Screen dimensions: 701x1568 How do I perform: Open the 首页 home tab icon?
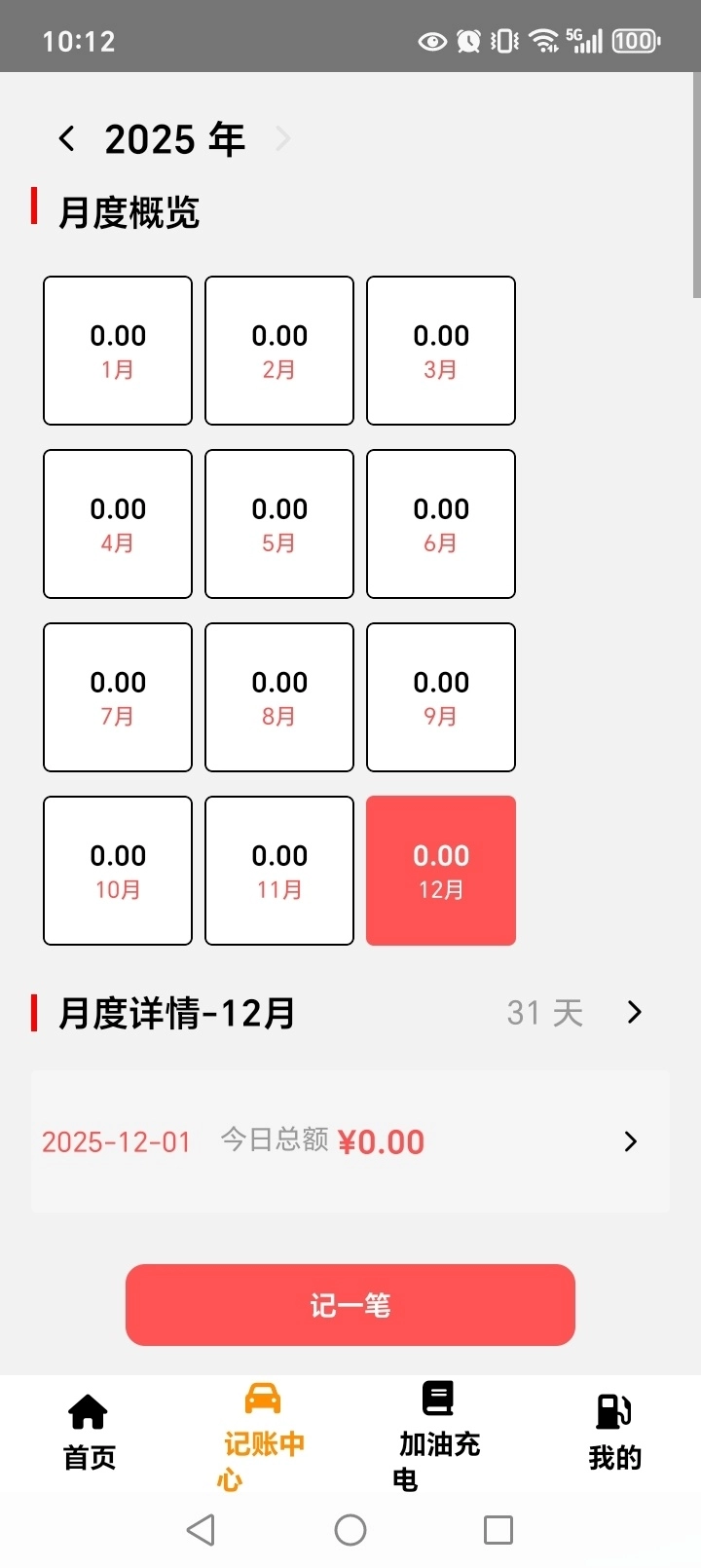pyautogui.click(x=87, y=1411)
